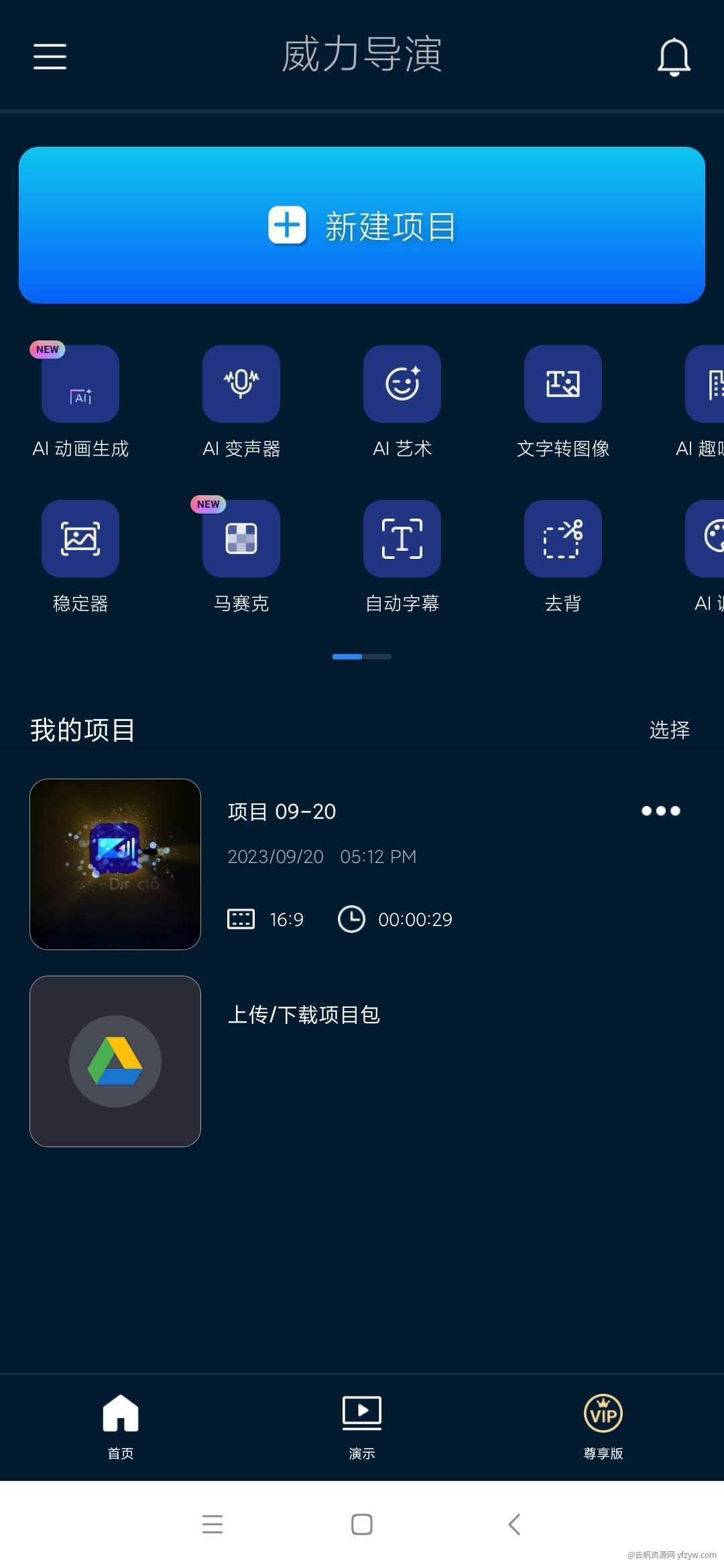
Task: Select 文字转图像 text-to-image tool
Action: point(563,384)
